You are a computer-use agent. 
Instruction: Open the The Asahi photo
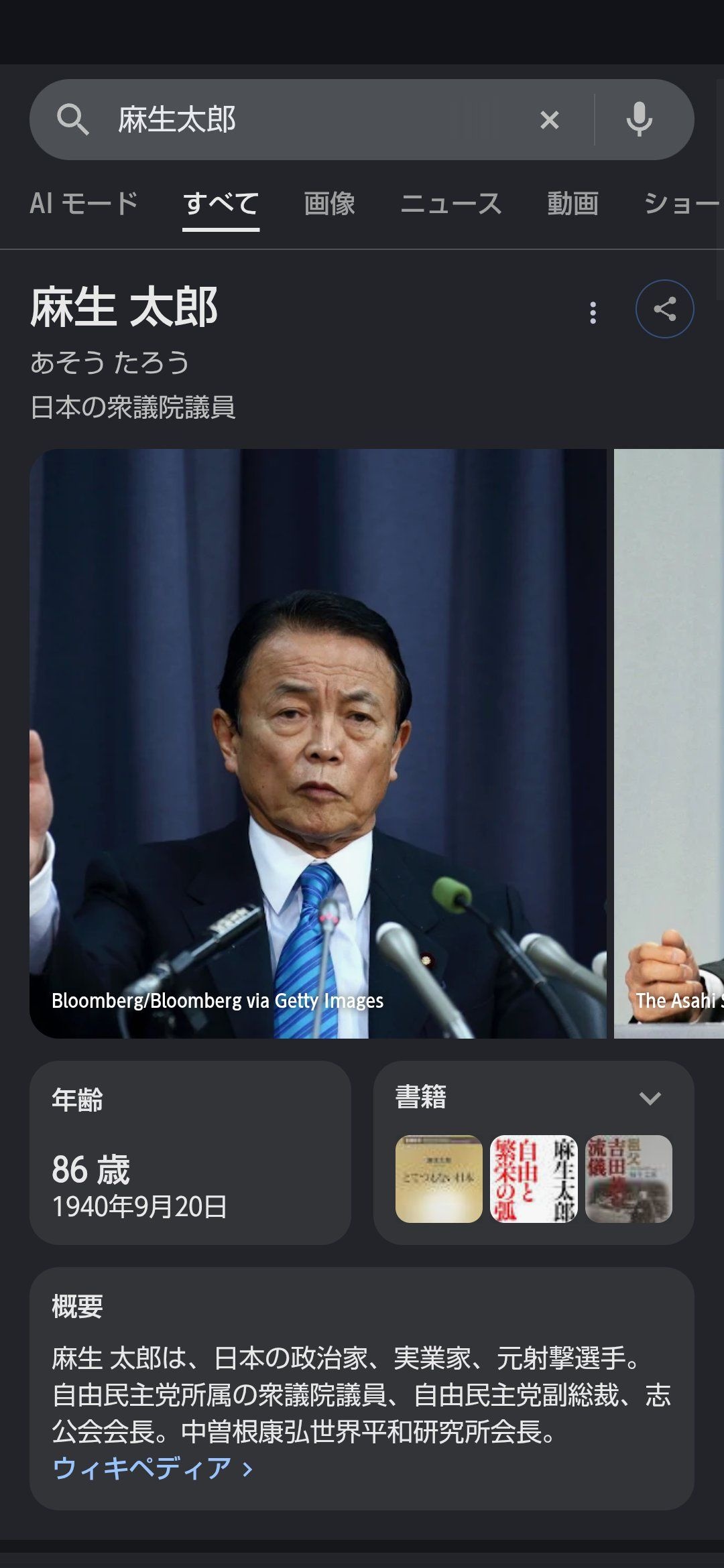(669, 744)
